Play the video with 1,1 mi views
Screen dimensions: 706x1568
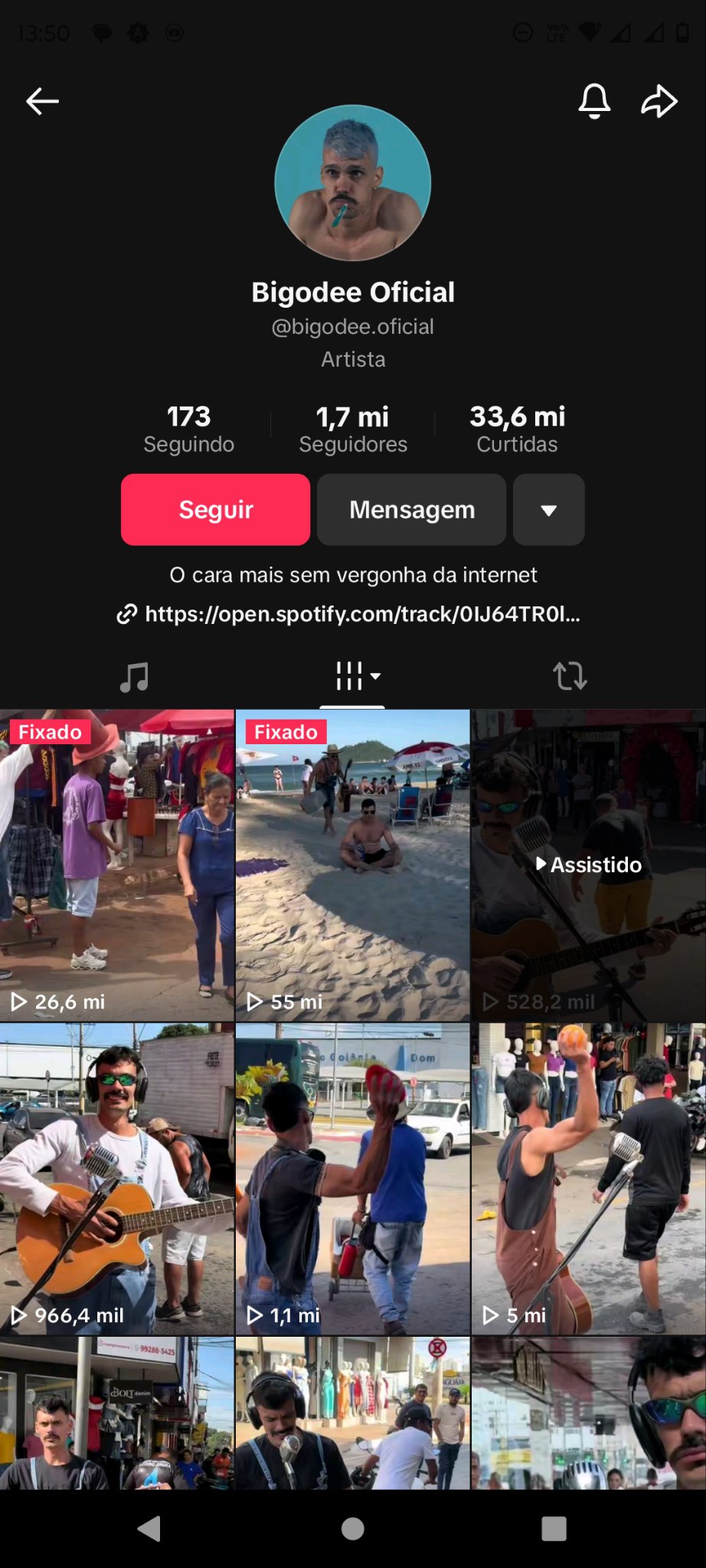point(352,1179)
